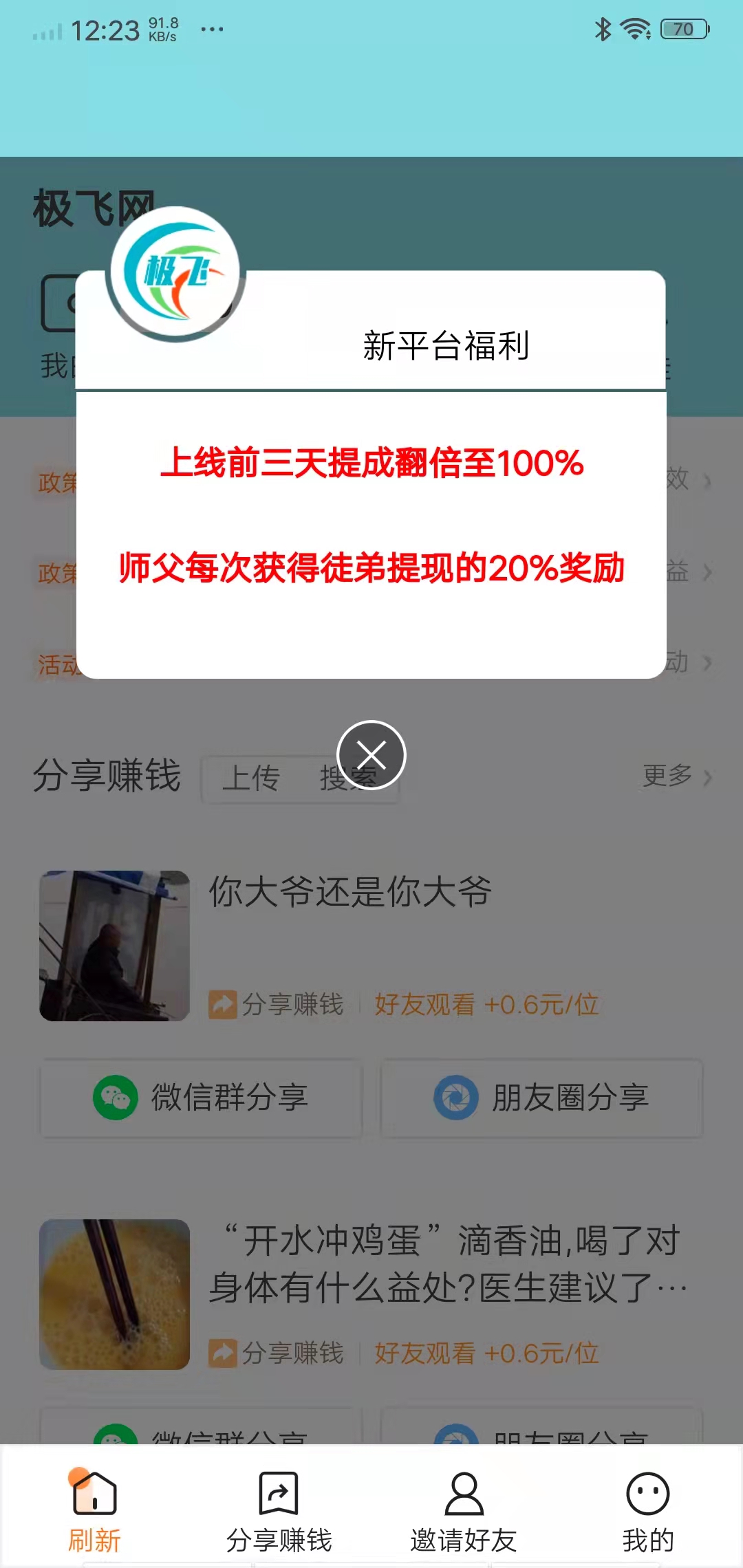Click the 微信群分享 share button

(199, 1099)
